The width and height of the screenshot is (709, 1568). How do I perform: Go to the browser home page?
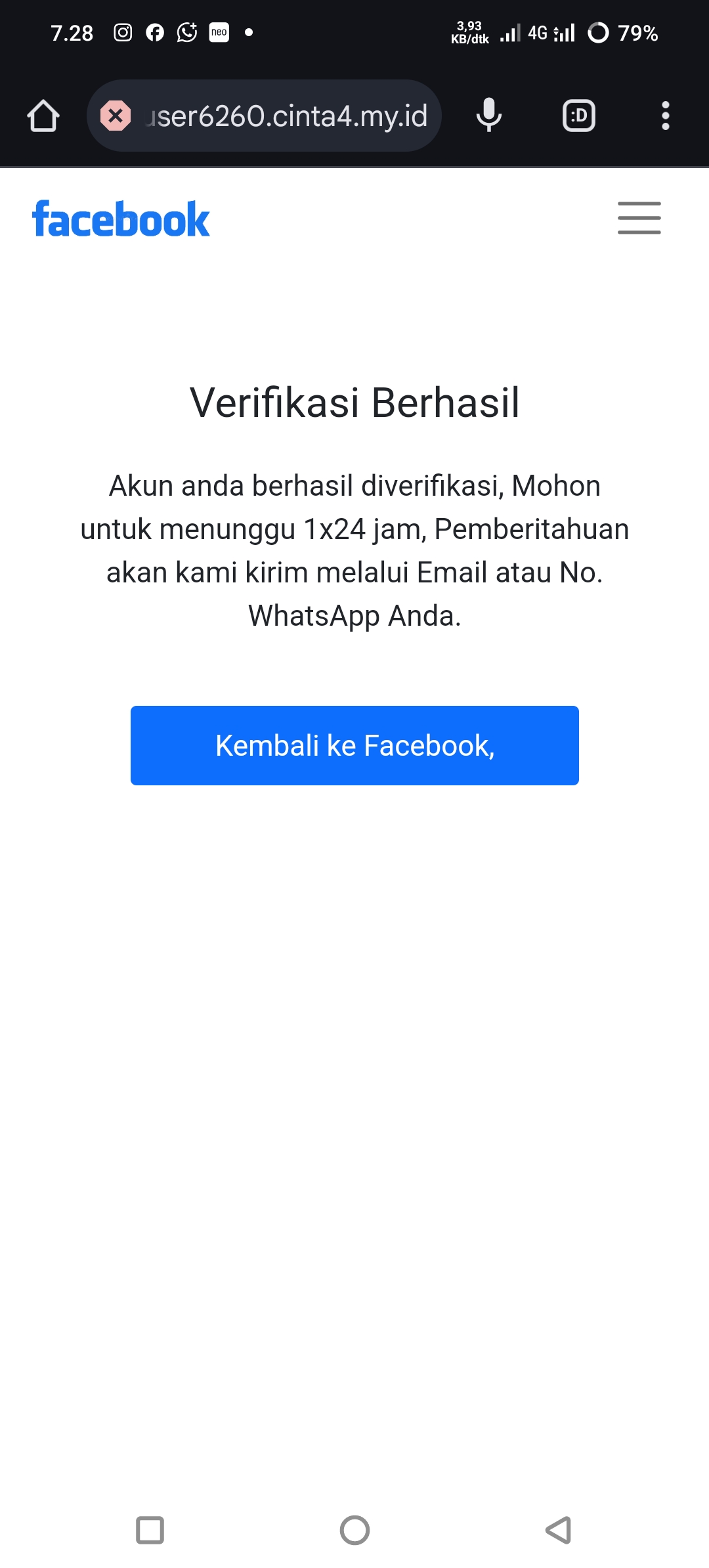click(43, 116)
